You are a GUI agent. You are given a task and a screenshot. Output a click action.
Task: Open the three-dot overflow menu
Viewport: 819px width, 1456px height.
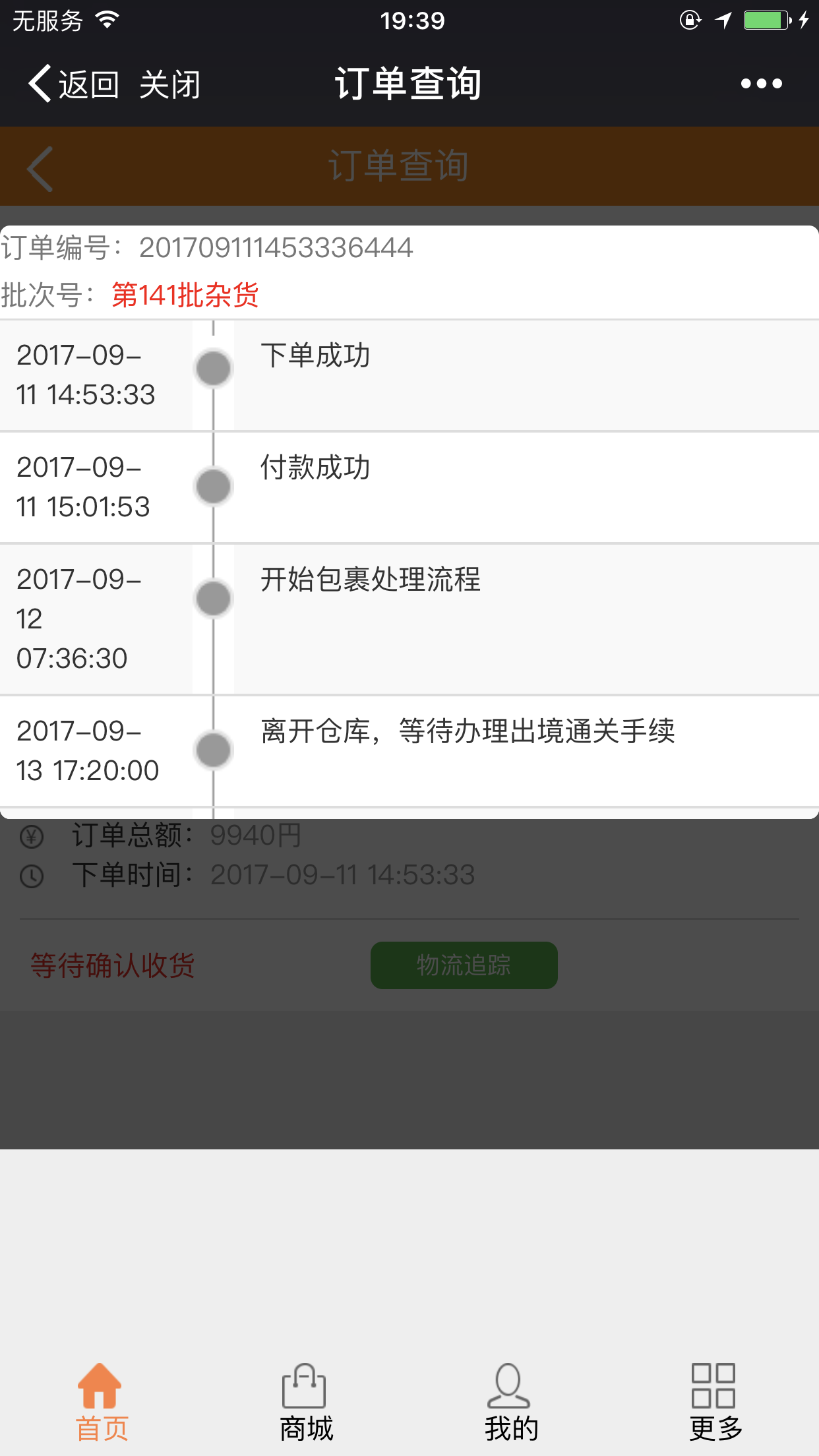[x=761, y=84]
